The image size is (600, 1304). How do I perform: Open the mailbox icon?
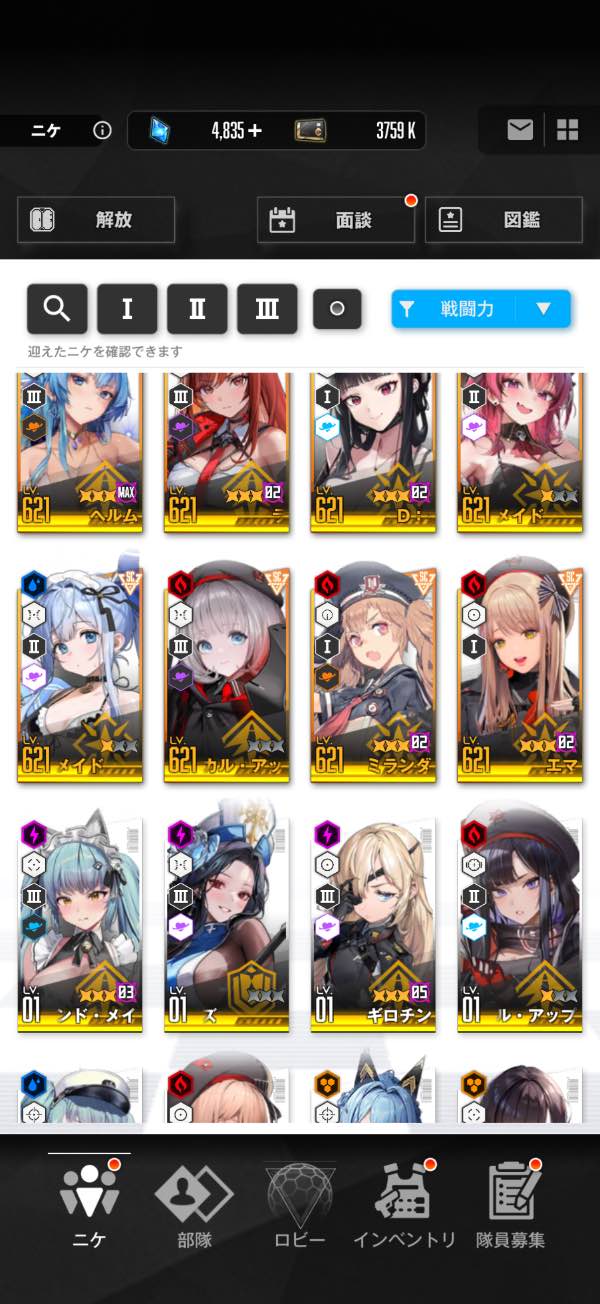(519, 130)
